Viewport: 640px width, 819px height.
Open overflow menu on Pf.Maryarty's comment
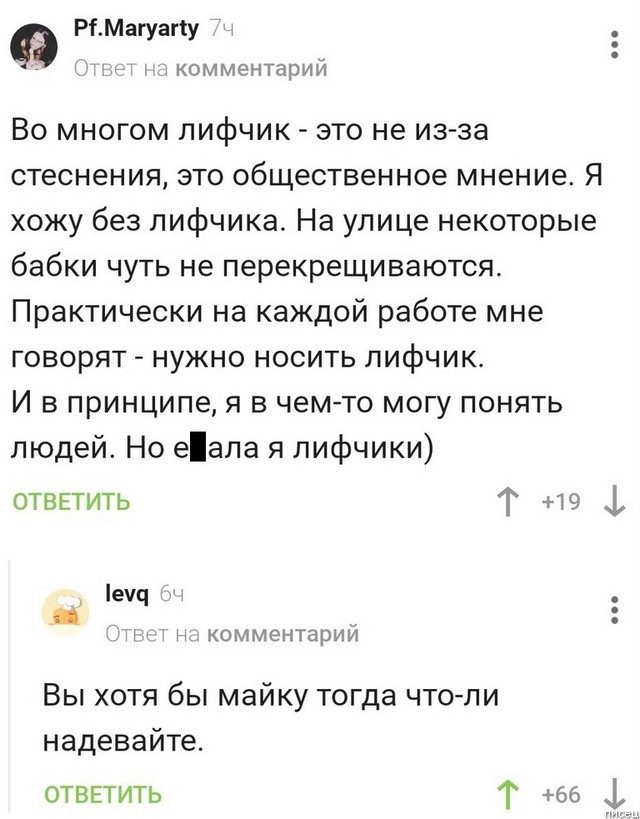click(613, 46)
